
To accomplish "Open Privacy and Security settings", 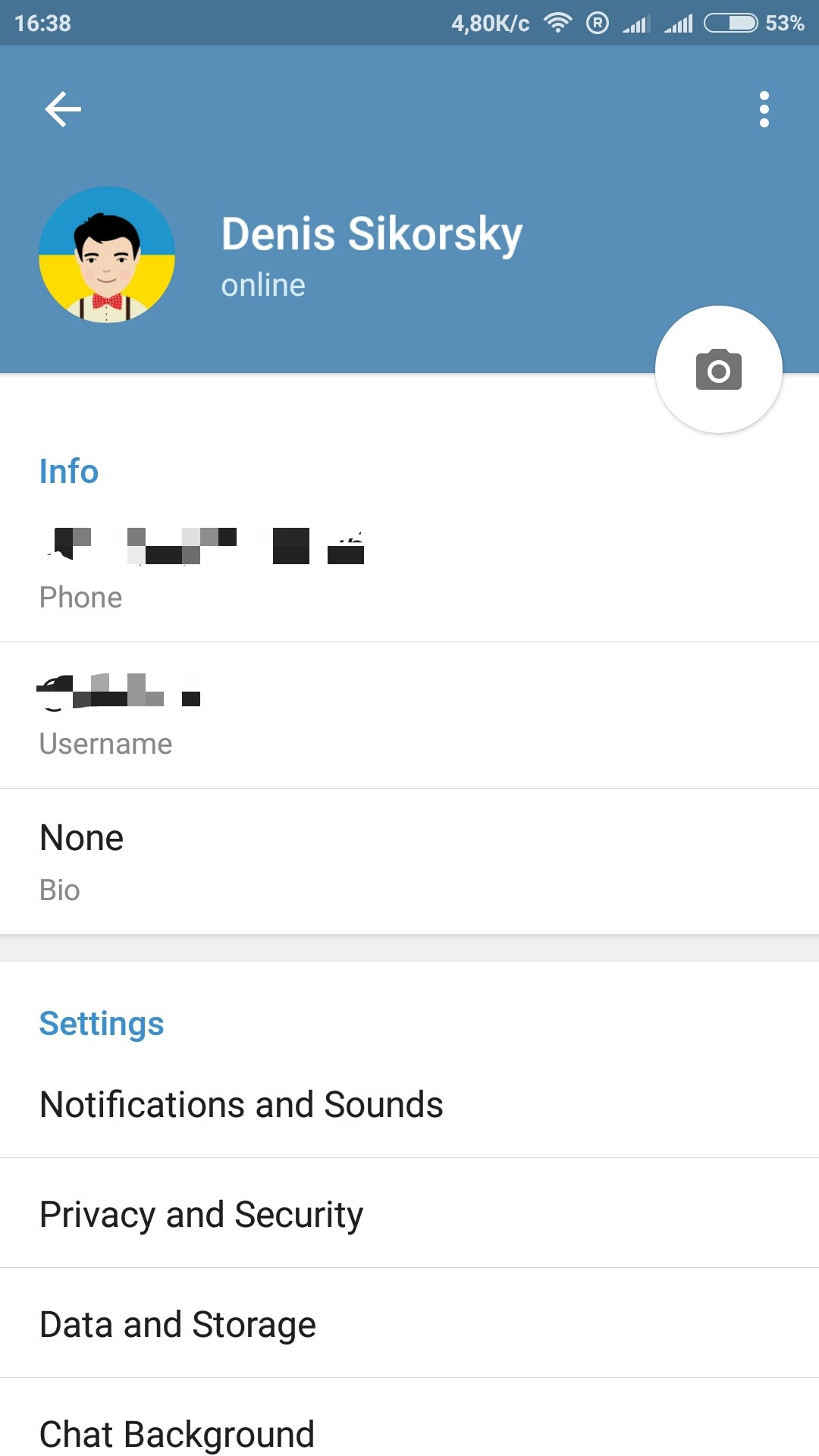I will coord(409,1214).
